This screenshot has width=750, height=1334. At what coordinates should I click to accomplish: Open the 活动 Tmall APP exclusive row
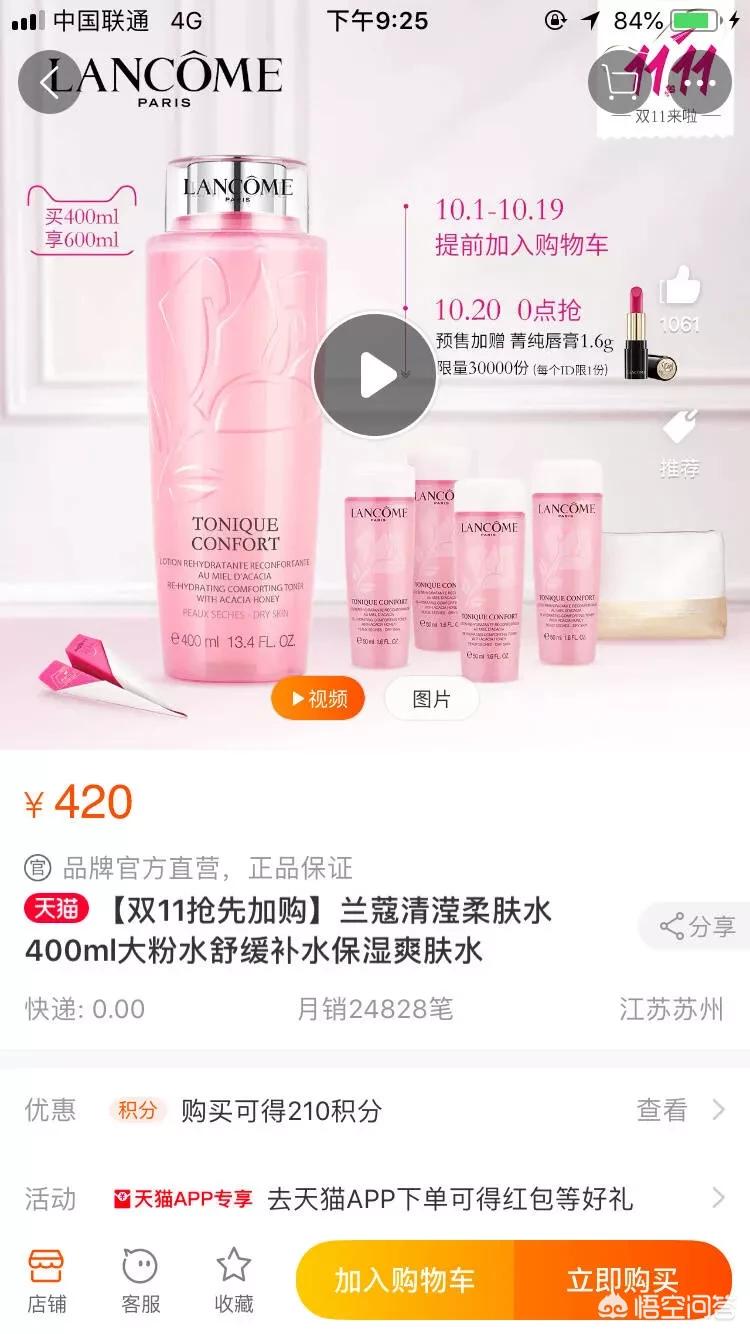pyautogui.click(x=375, y=1198)
